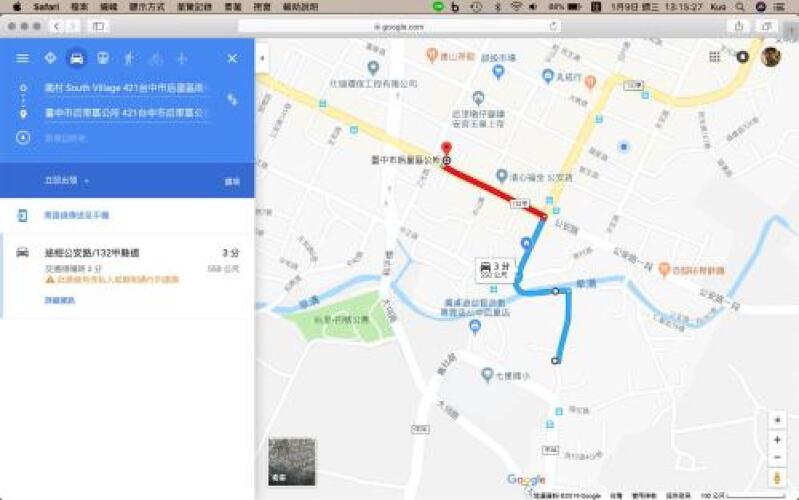Switch to public transit directions
Screen dimensions: 799x500
pyautogui.click(x=102, y=58)
